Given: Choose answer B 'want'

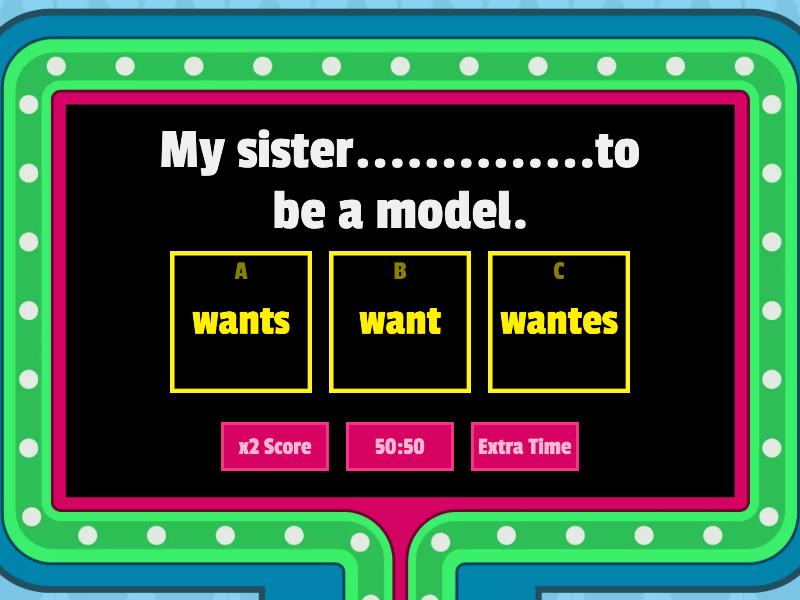Looking at the screenshot, I should [400, 322].
